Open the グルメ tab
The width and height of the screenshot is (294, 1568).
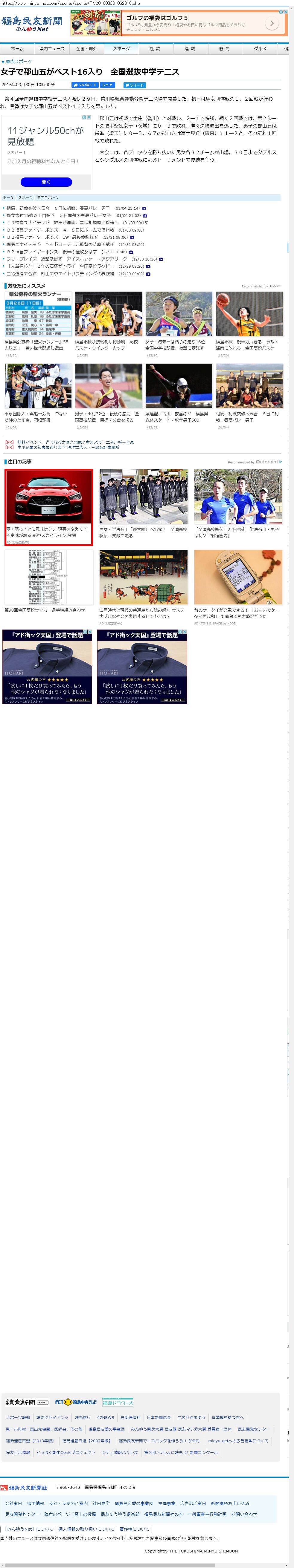pyautogui.click(x=260, y=49)
